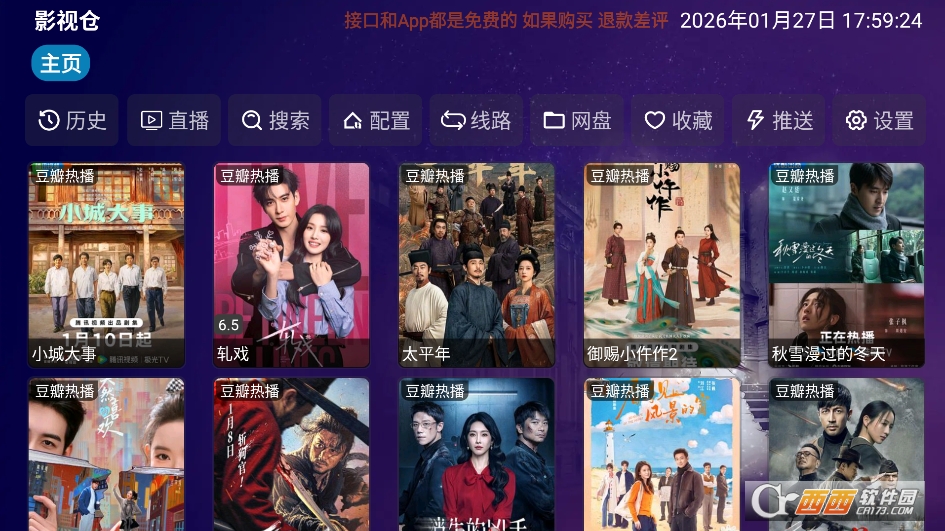Screen dimensions: 945x531
Task: Open the 搜索 search page
Action: [x=275, y=121]
